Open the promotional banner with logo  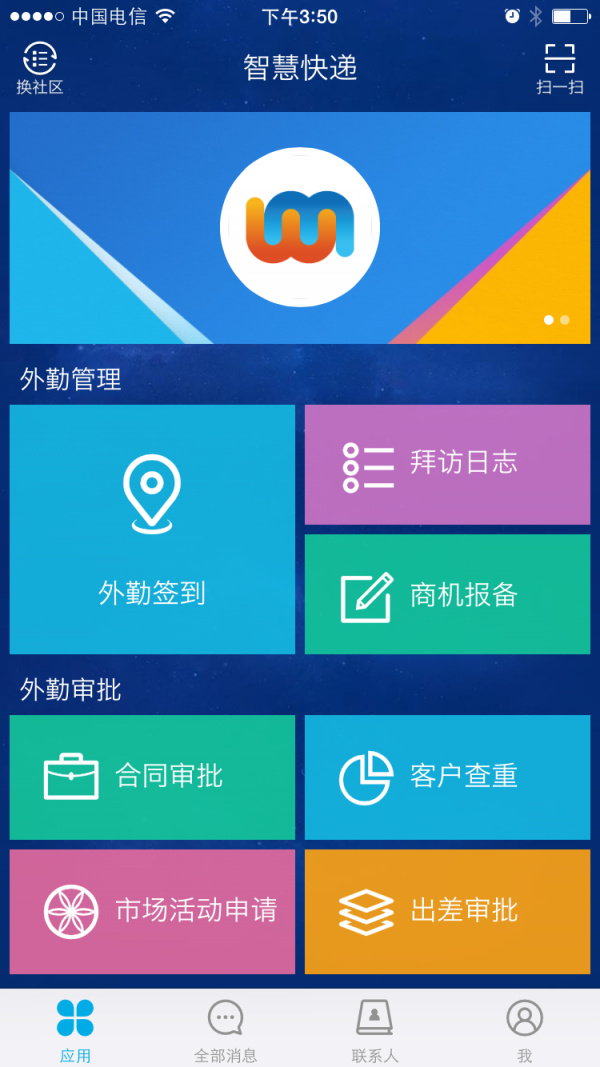(x=300, y=228)
